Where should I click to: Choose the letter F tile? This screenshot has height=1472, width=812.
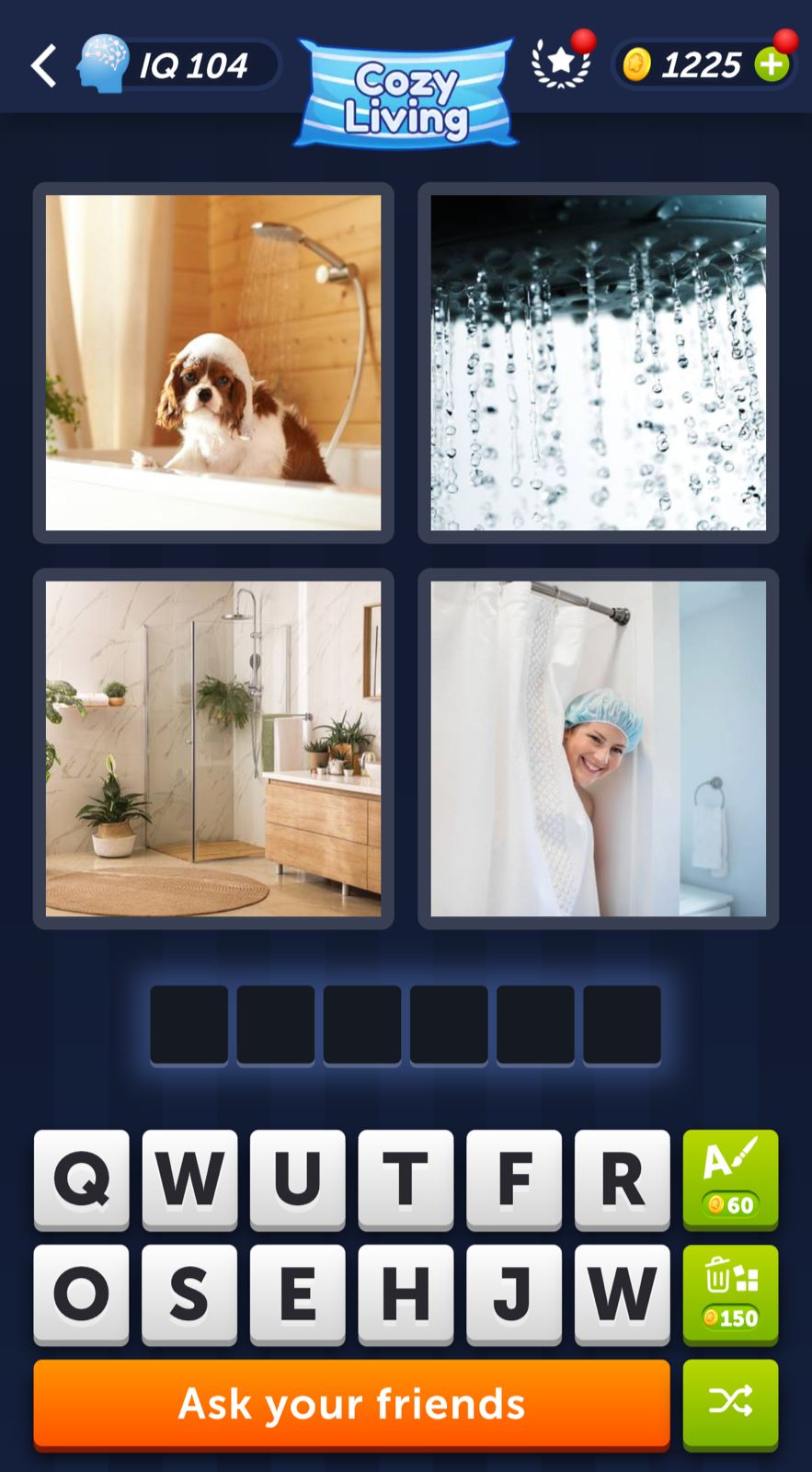click(x=514, y=1179)
